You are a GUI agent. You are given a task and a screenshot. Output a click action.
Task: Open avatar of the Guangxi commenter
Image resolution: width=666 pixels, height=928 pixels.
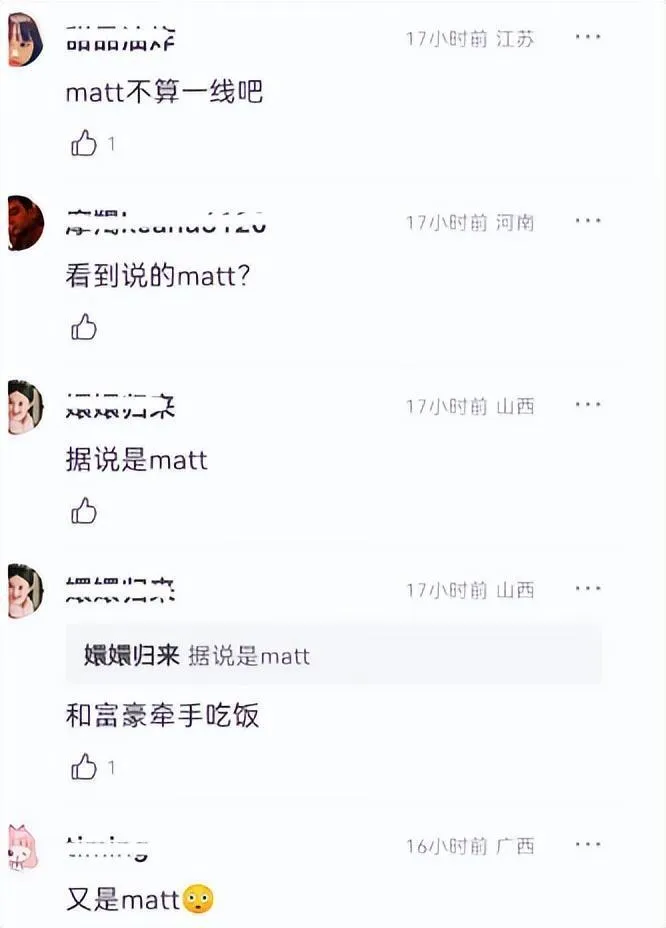tap(22, 850)
